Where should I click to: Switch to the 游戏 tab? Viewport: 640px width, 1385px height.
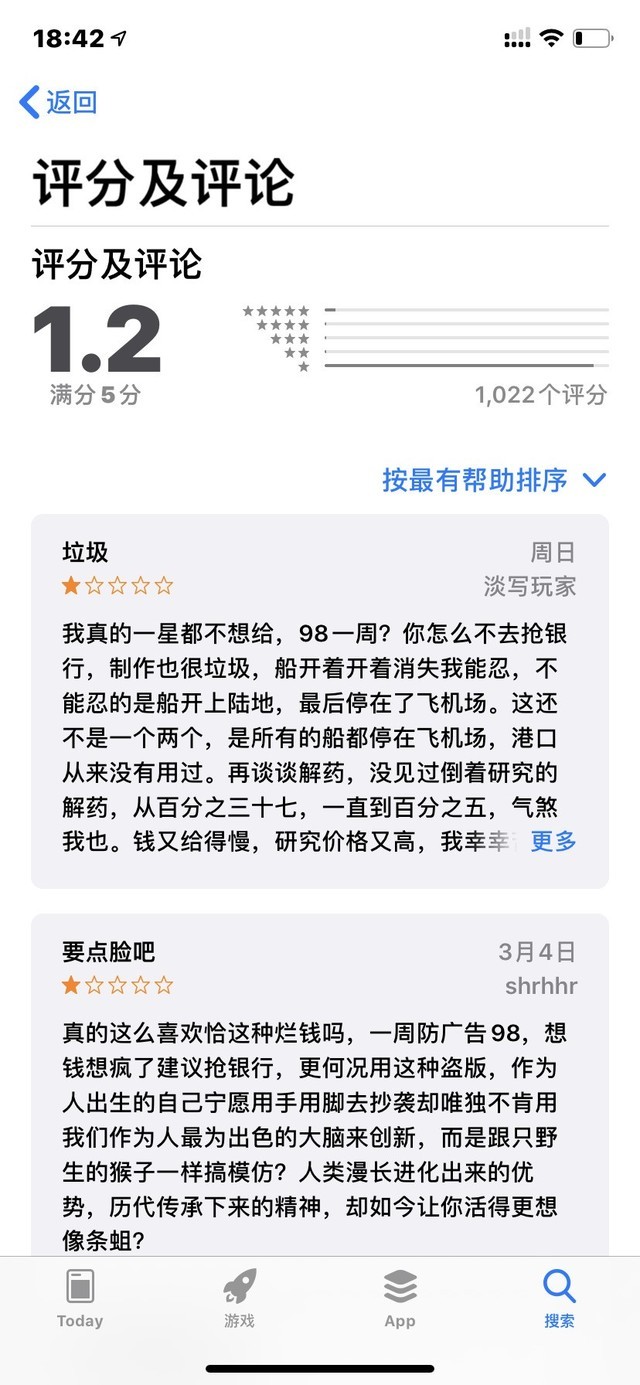pyautogui.click(x=240, y=1298)
